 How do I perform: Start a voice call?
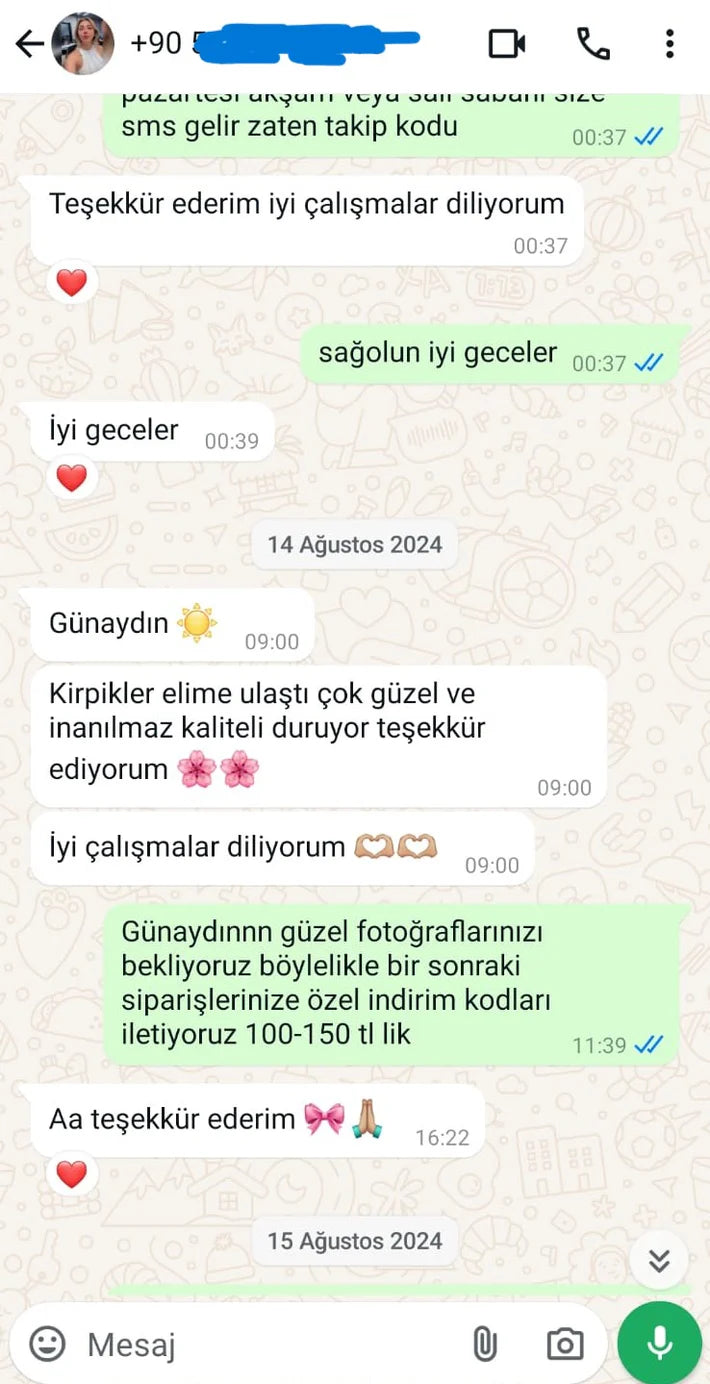pos(593,44)
